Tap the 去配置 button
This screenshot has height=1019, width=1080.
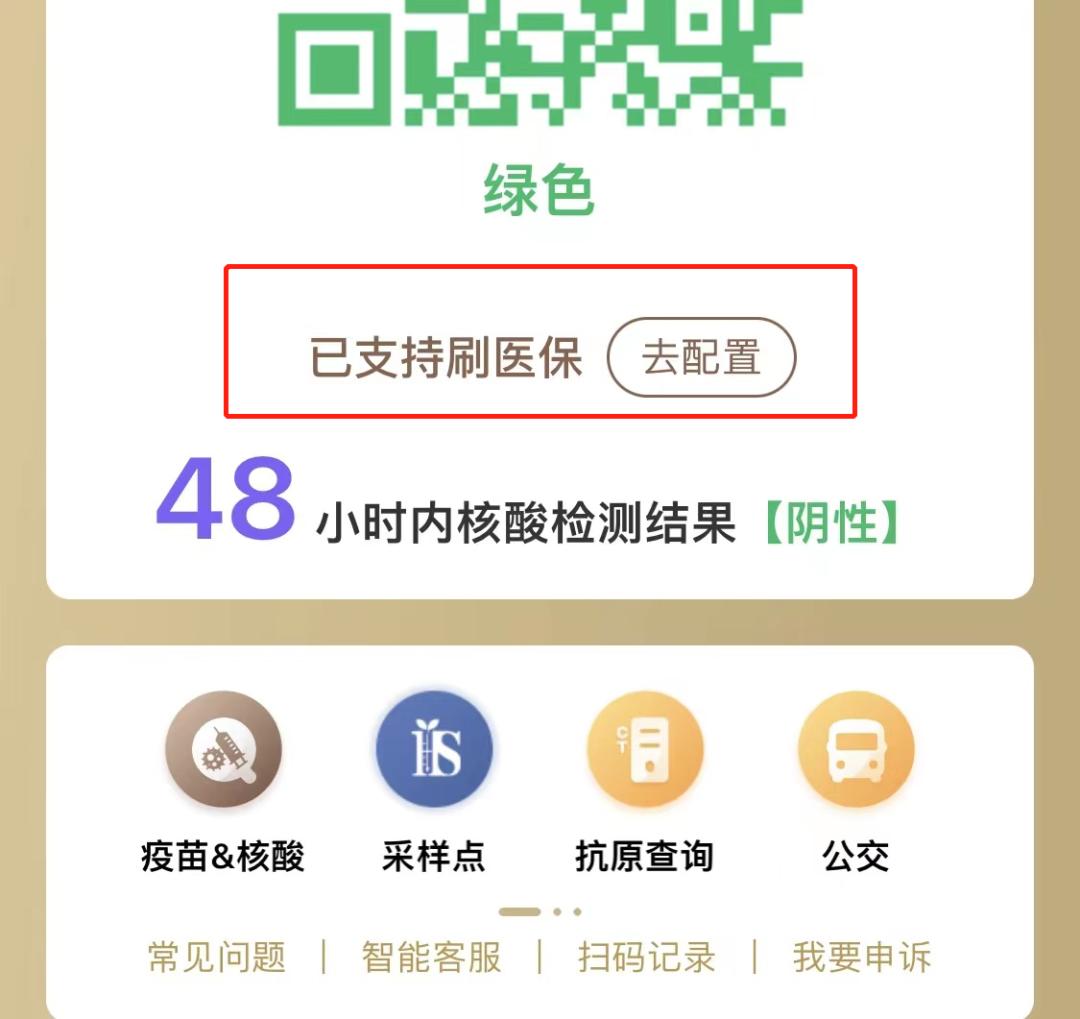click(x=702, y=357)
